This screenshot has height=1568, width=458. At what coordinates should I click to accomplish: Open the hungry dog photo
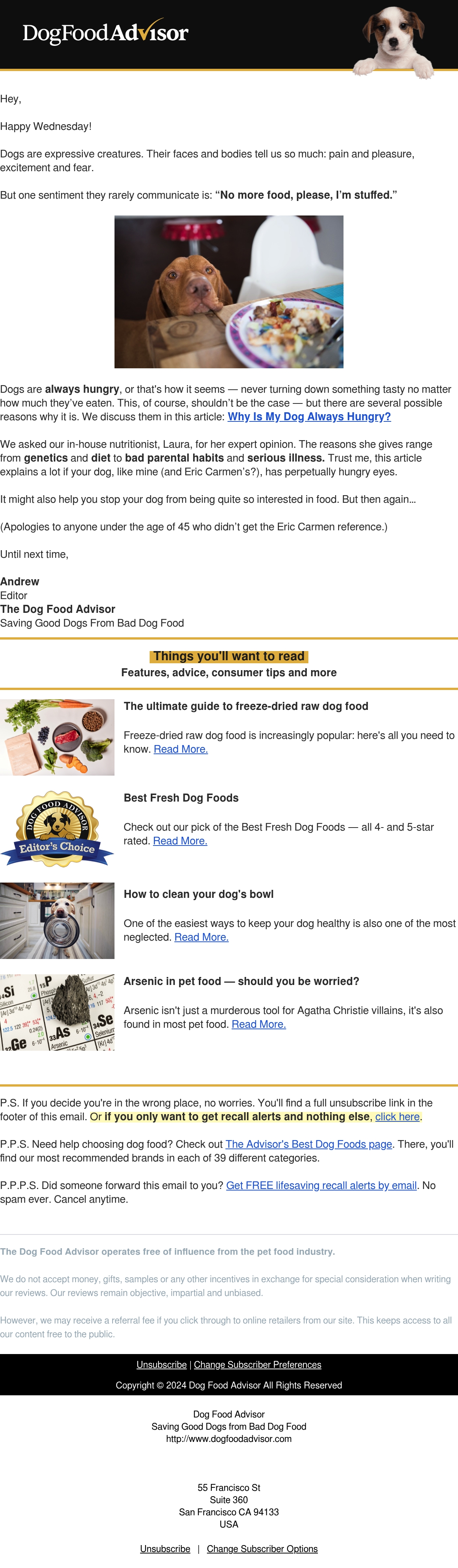coord(229,292)
